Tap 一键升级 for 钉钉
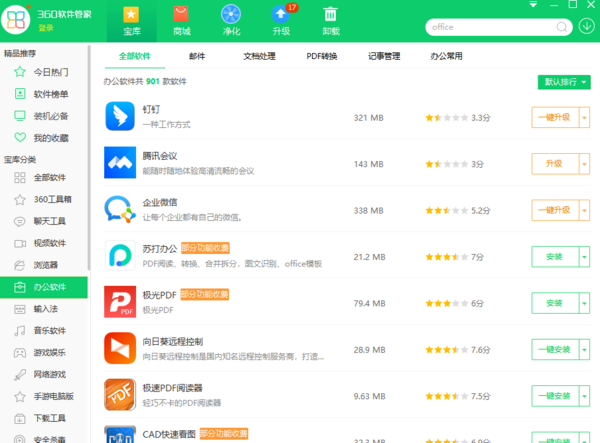Viewport: 600px width, 443px height. tap(553, 118)
